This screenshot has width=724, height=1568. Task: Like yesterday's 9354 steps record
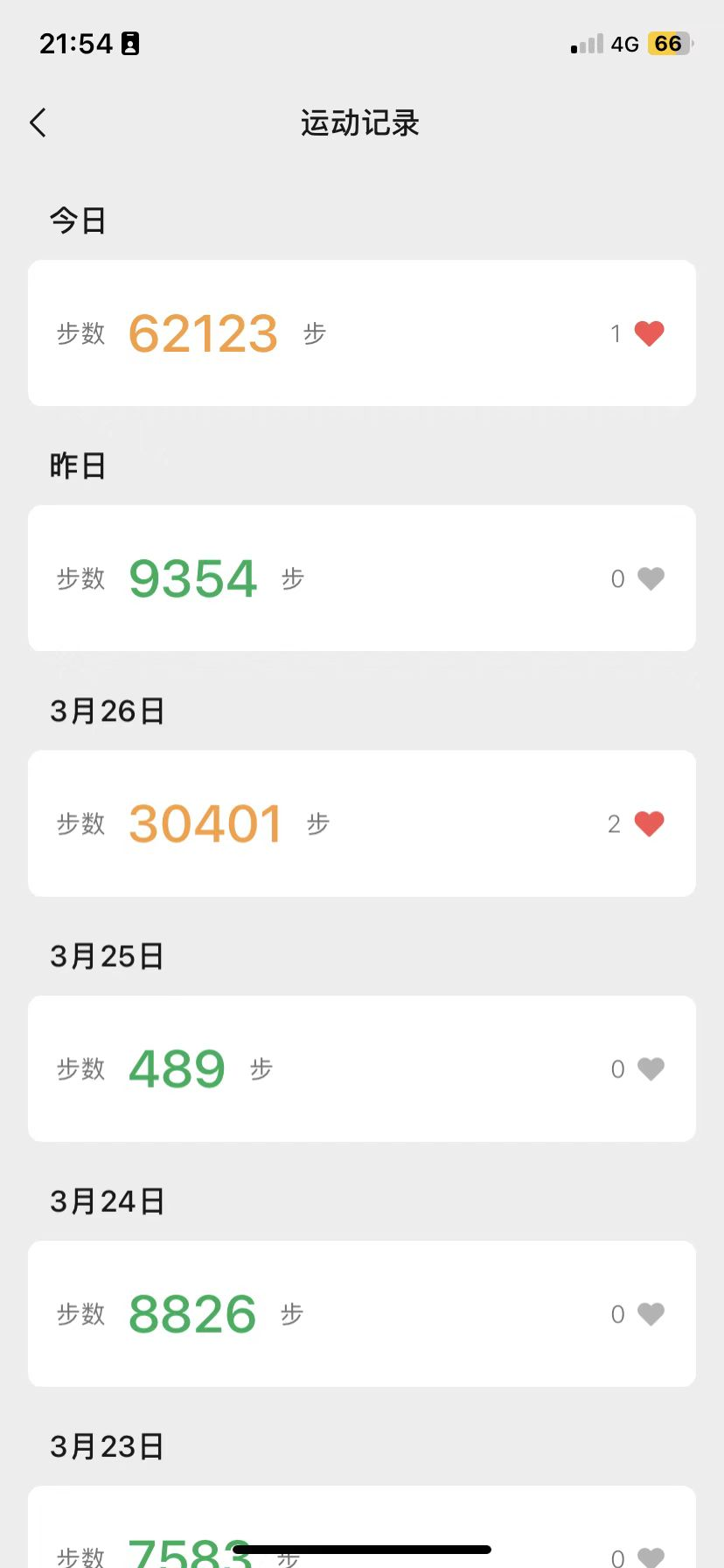(x=651, y=578)
